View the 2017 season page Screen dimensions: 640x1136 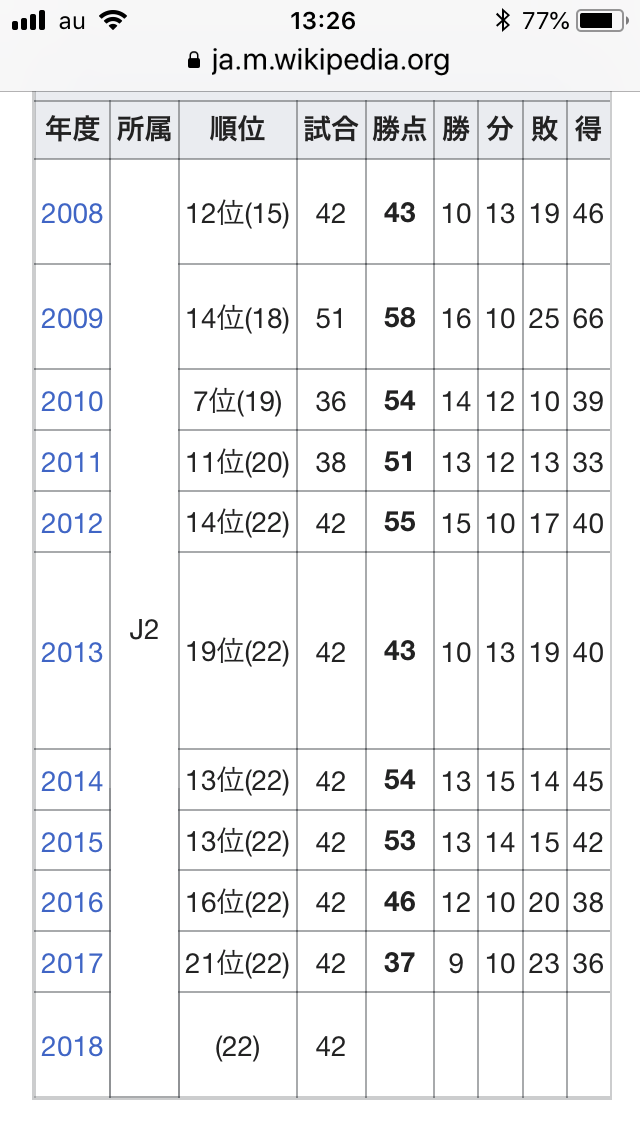pyautogui.click(x=72, y=964)
